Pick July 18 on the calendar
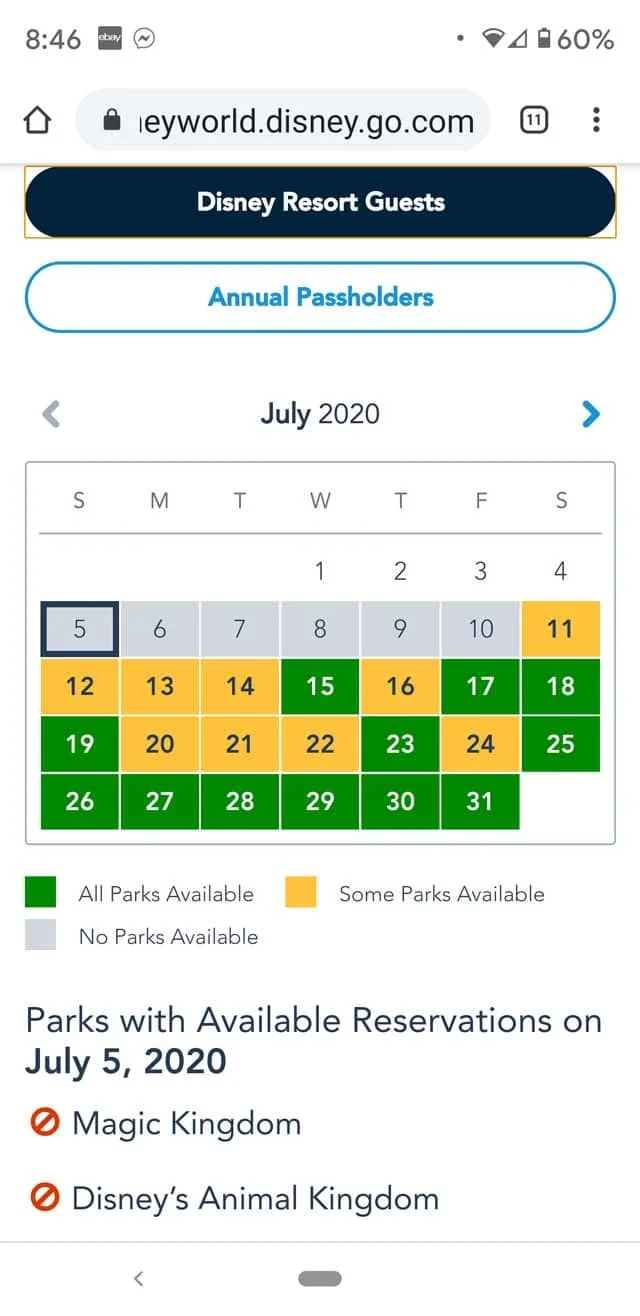The width and height of the screenshot is (640, 1316). coord(560,686)
